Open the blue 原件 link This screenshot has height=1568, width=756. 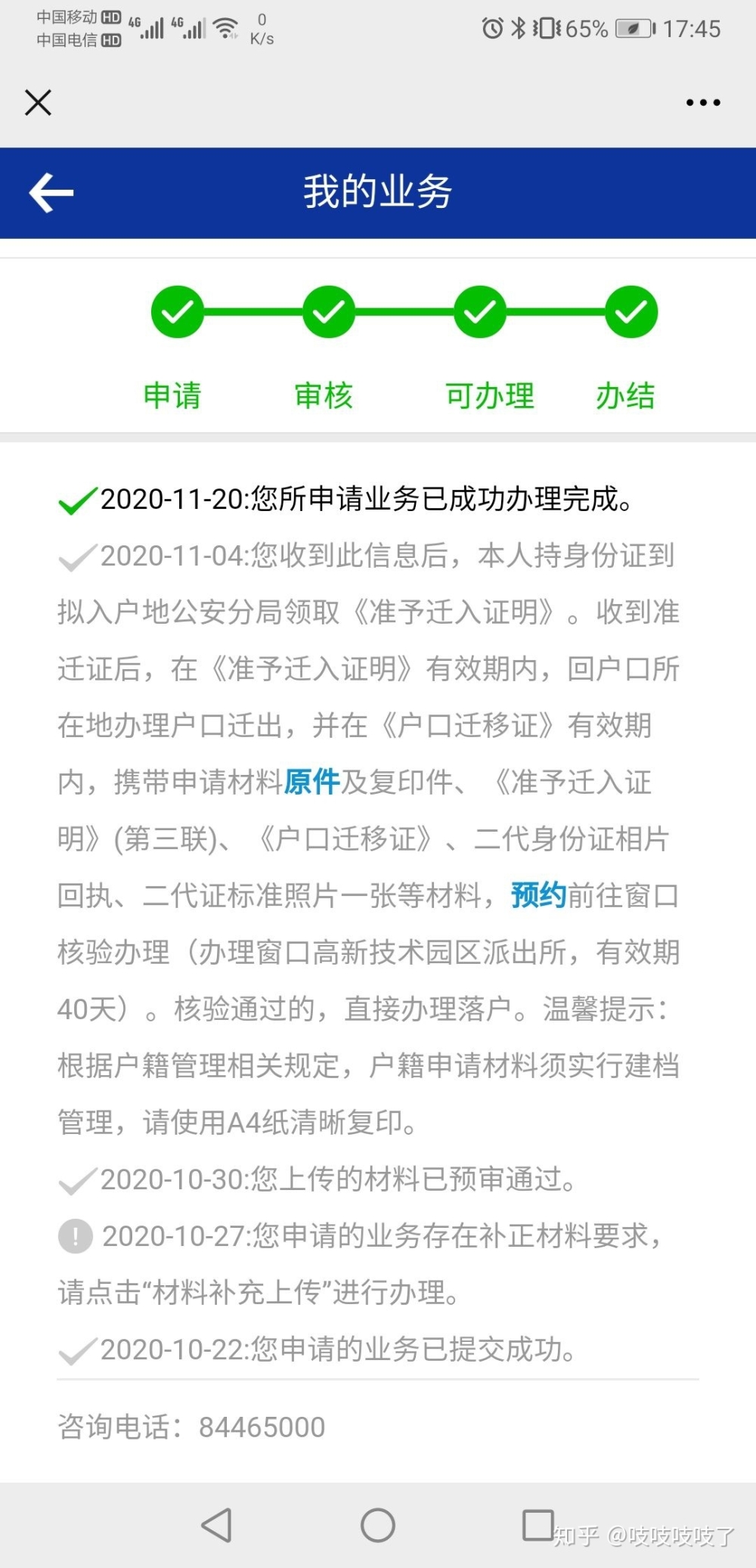pyautogui.click(x=312, y=782)
